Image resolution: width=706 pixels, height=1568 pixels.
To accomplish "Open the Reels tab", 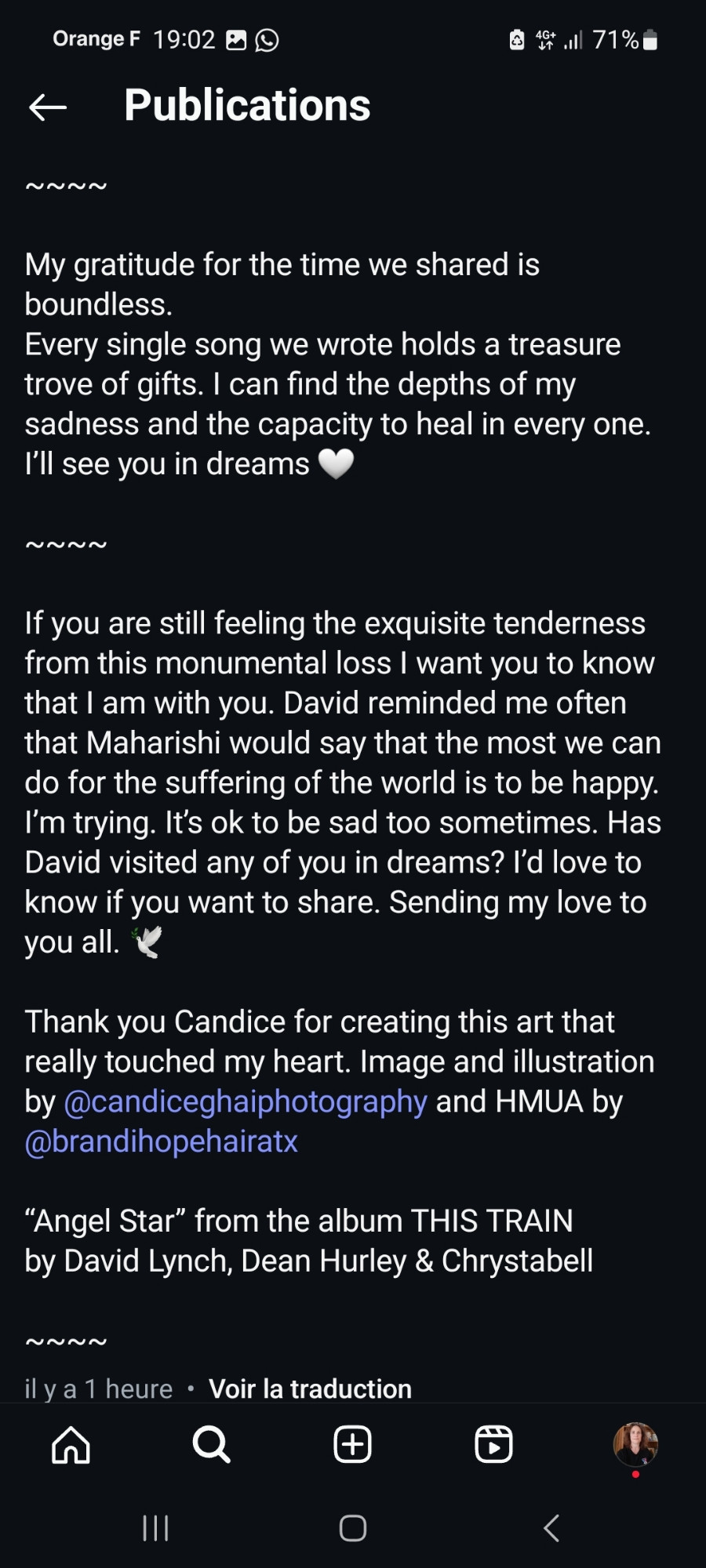I will [494, 1444].
